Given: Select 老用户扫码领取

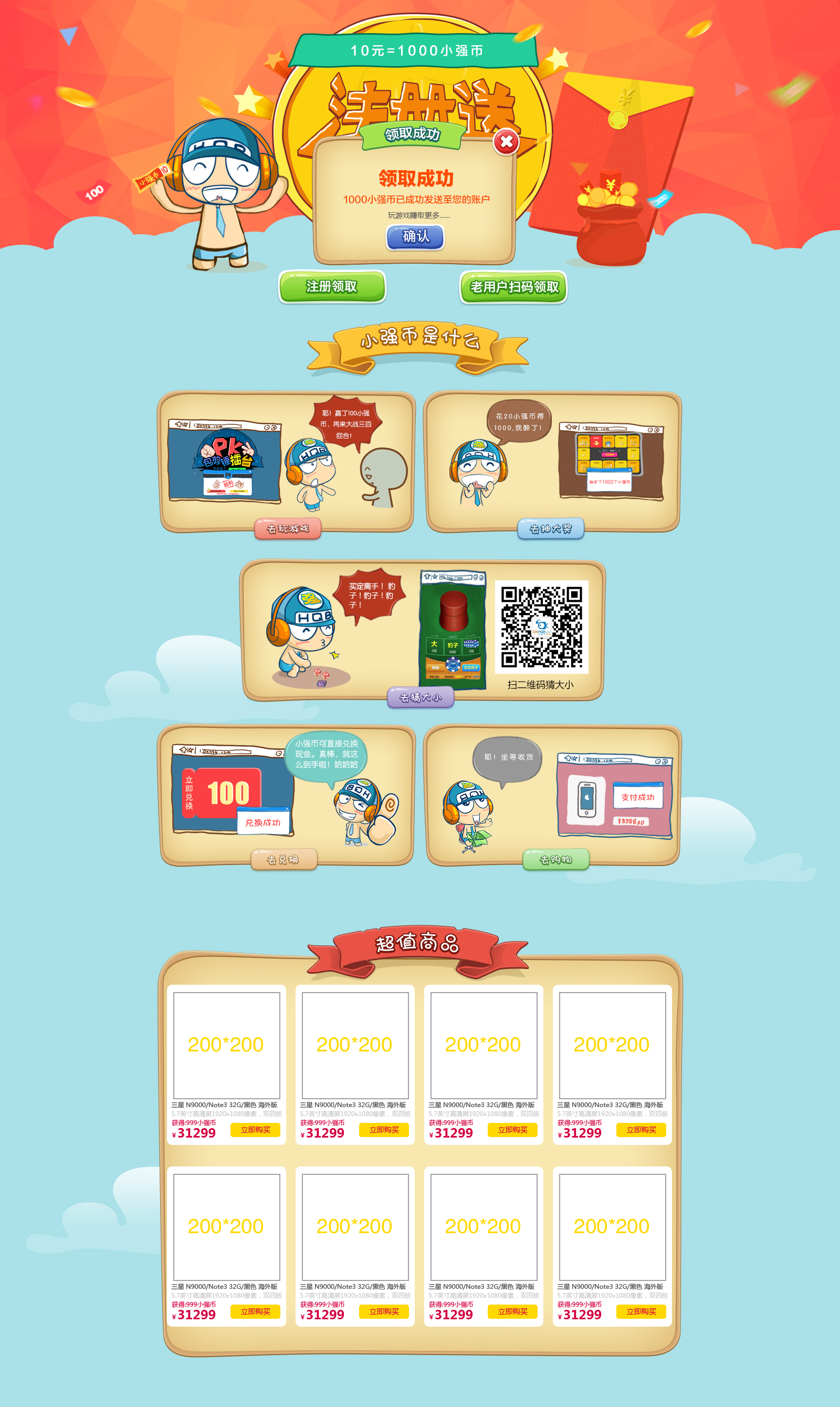Looking at the screenshot, I should tap(513, 287).
